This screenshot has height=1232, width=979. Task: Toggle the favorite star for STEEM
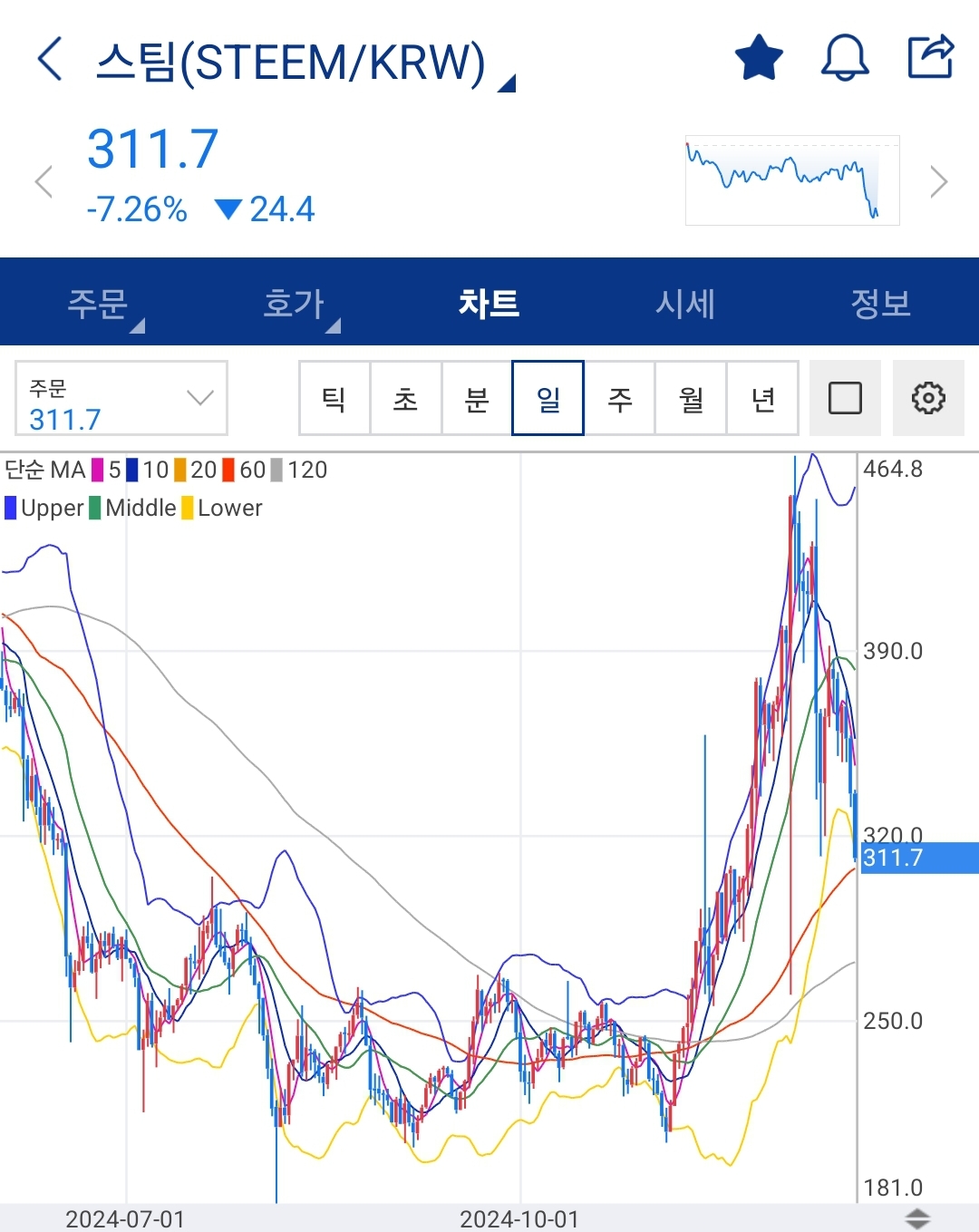(x=758, y=58)
